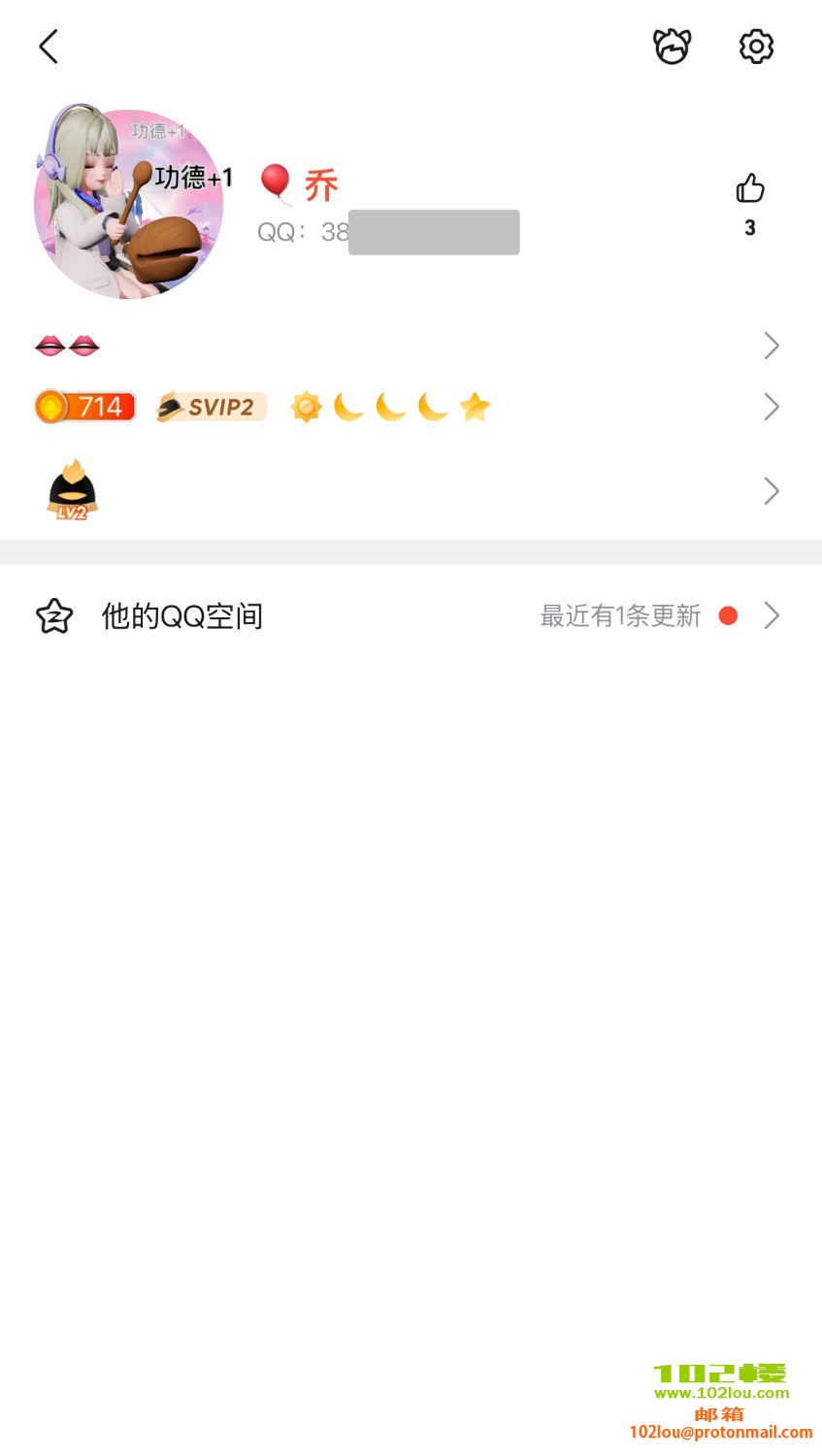This screenshot has width=822, height=1456.
Task: Go back using the top-left arrow
Action: (x=49, y=47)
